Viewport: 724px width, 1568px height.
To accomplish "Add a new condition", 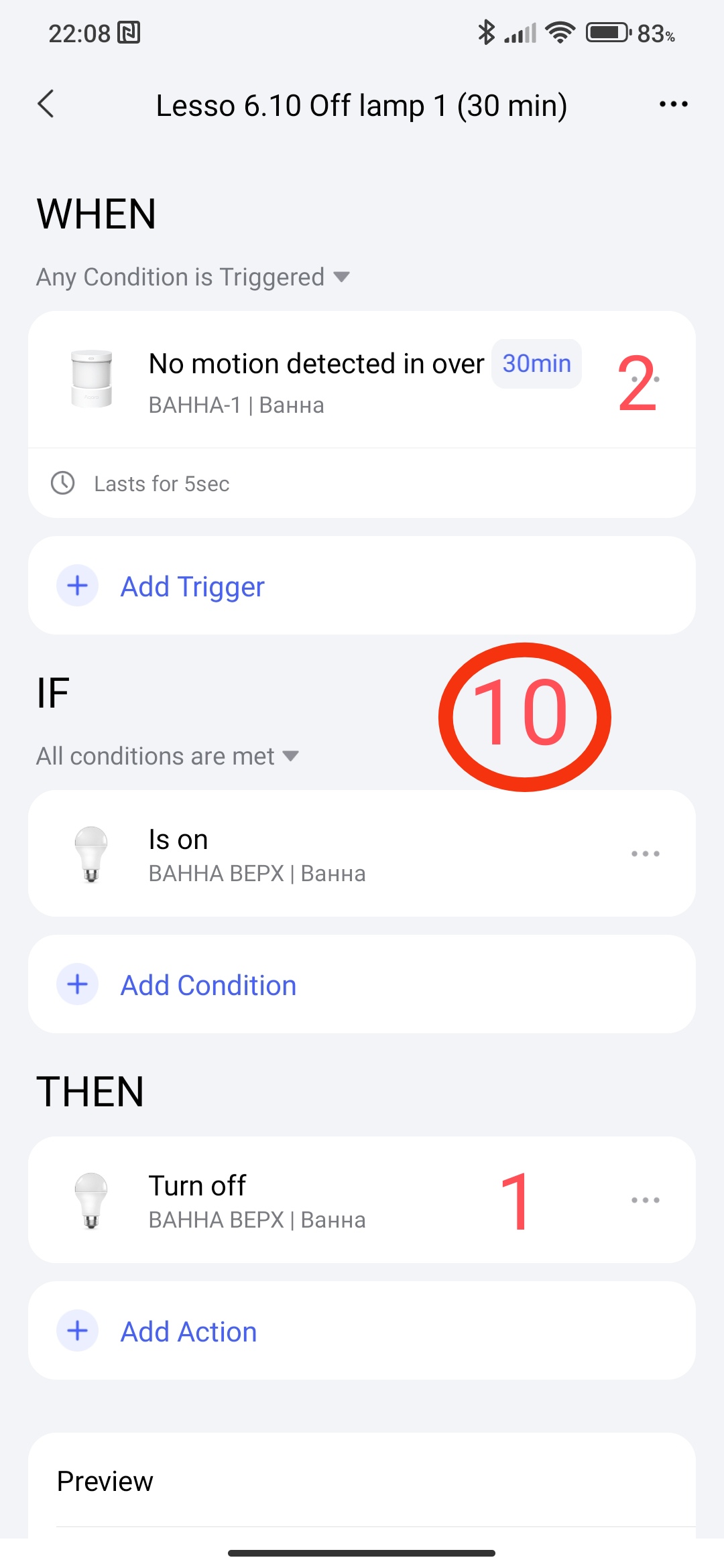I will 208,985.
